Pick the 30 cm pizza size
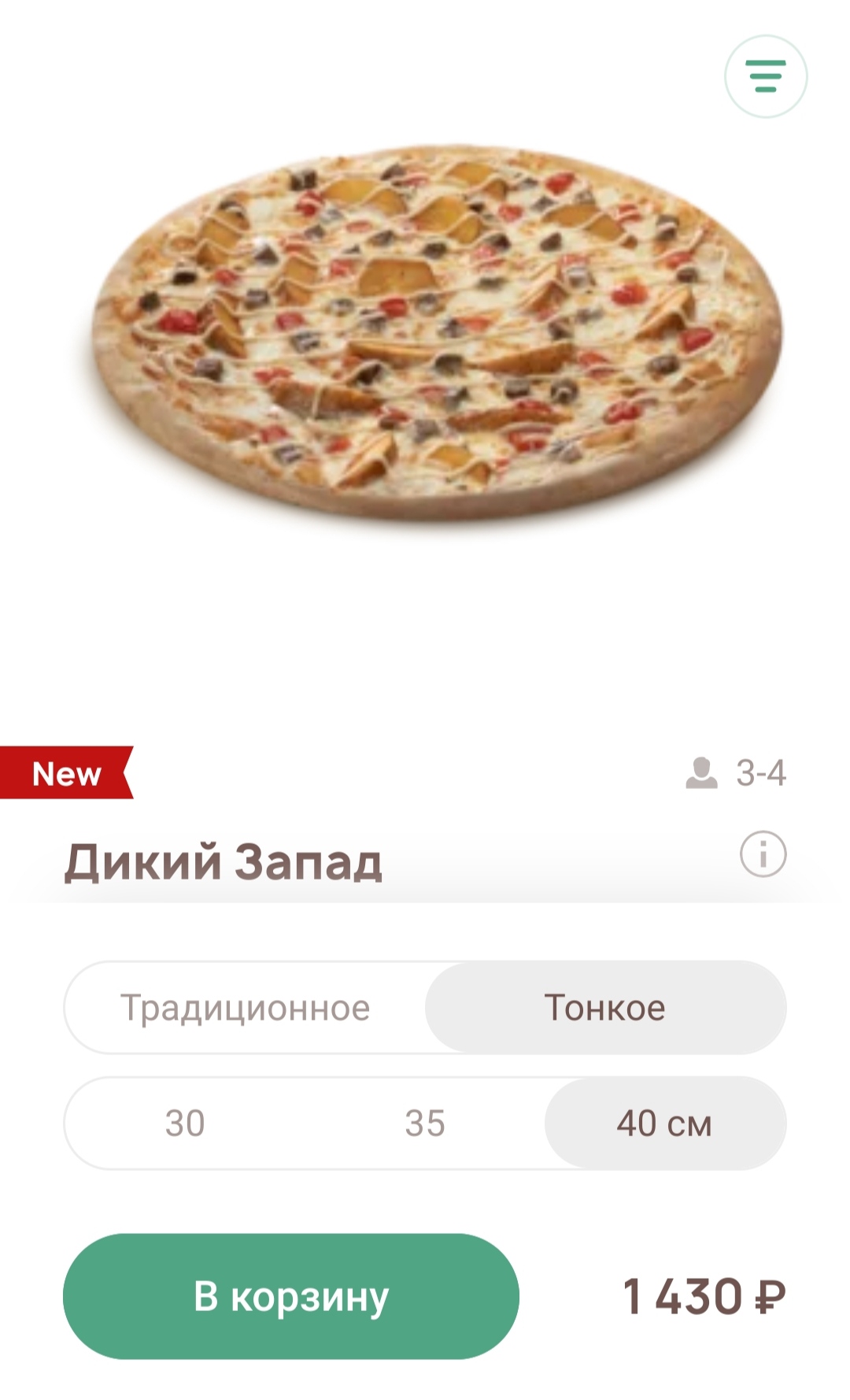Screen dimensions: 850x1400 click(x=185, y=1124)
